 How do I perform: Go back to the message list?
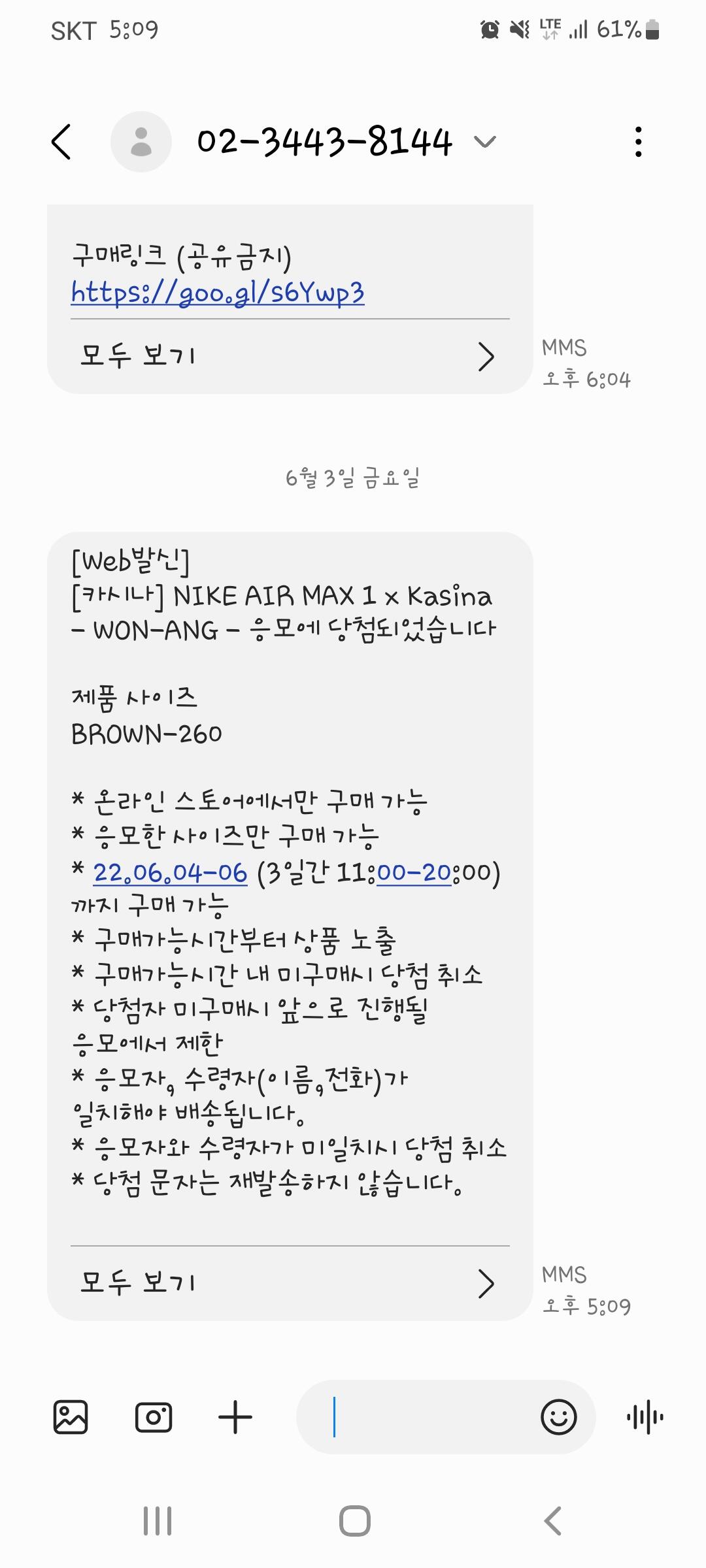coord(61,142)
